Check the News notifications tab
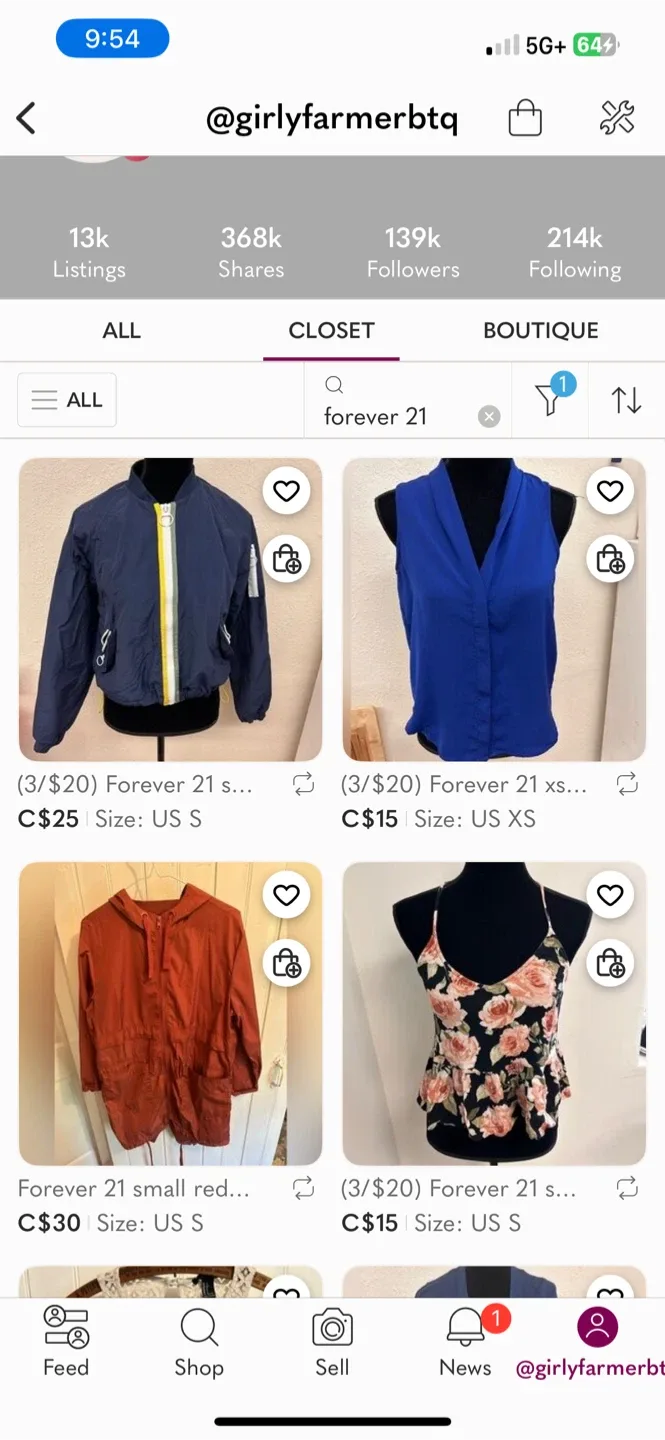Screen dimensions: 665x1440 click(x=465, y=1341)
